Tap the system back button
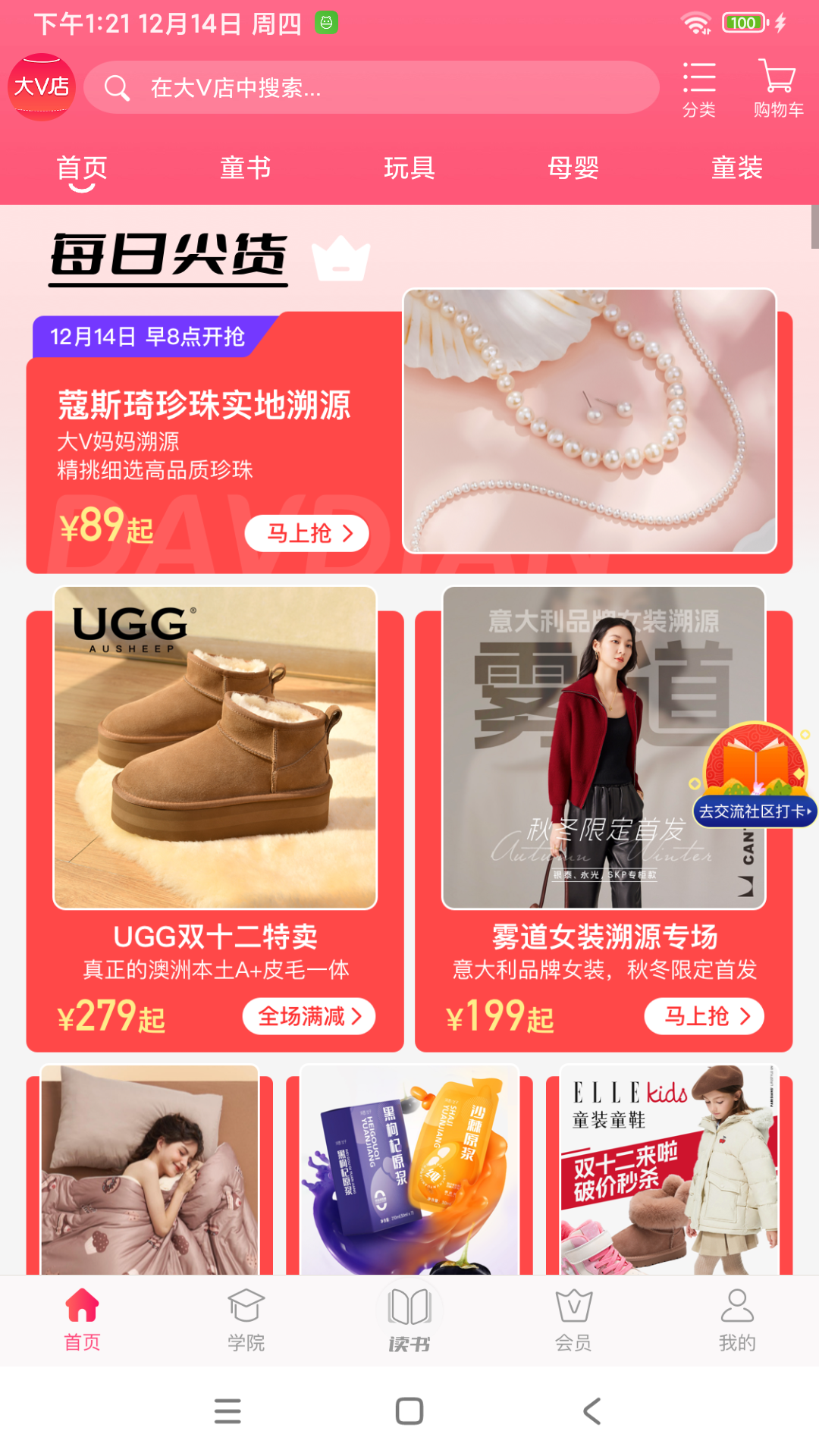The image size is (819, 1456). coord(591,1411)
